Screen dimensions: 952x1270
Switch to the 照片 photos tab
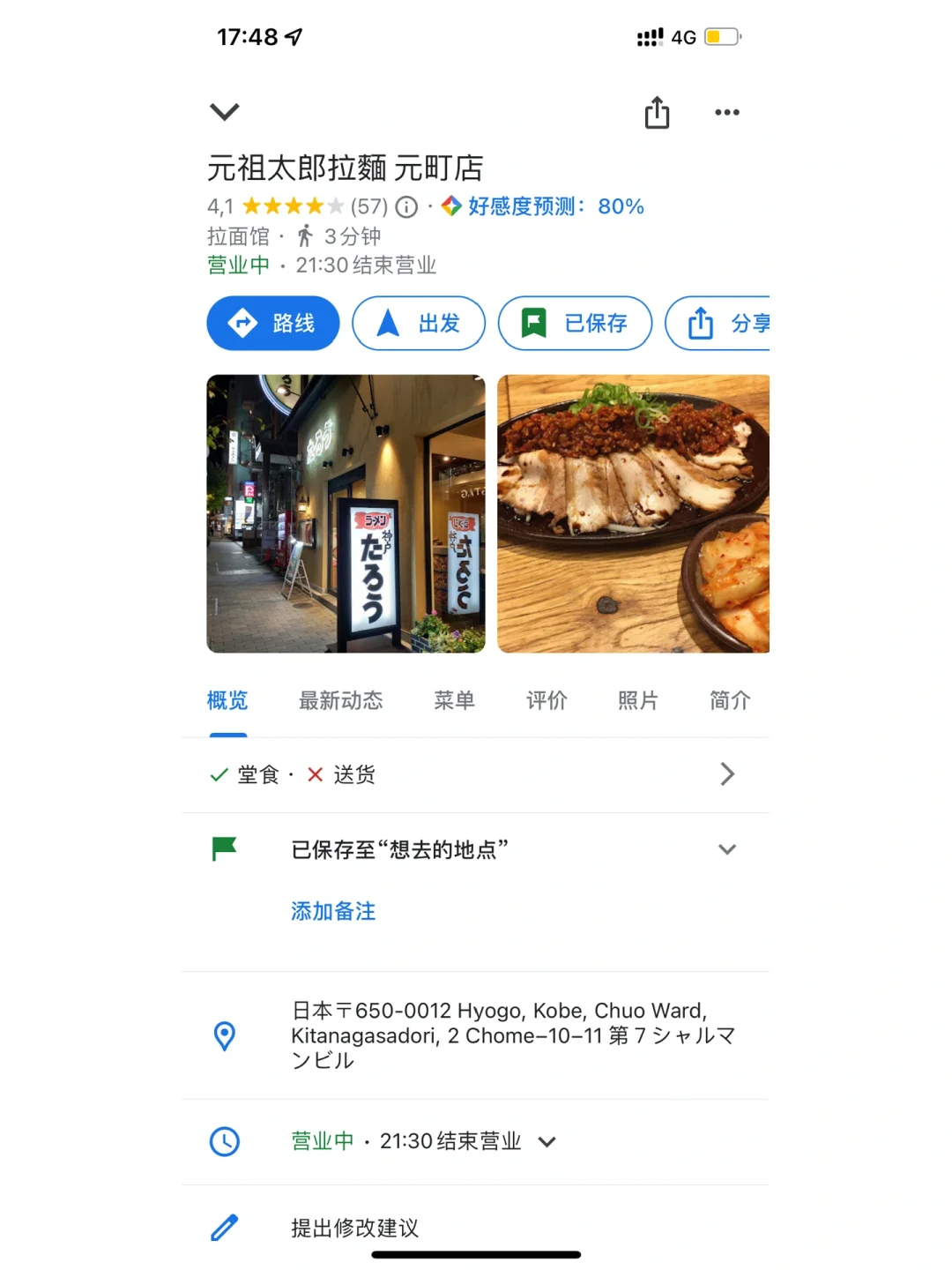(x=638, y=701)
